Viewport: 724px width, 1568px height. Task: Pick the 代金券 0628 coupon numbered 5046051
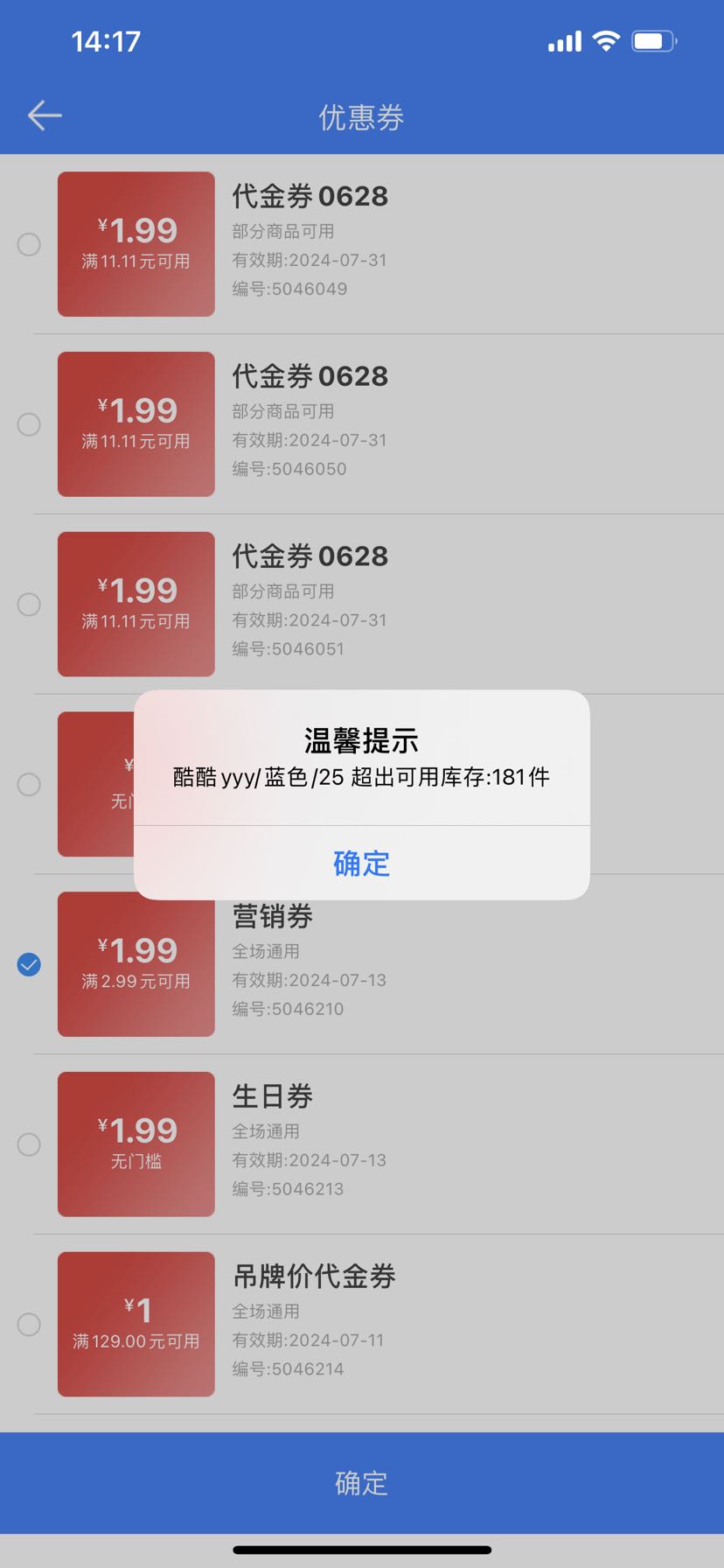tap(29, 605)
